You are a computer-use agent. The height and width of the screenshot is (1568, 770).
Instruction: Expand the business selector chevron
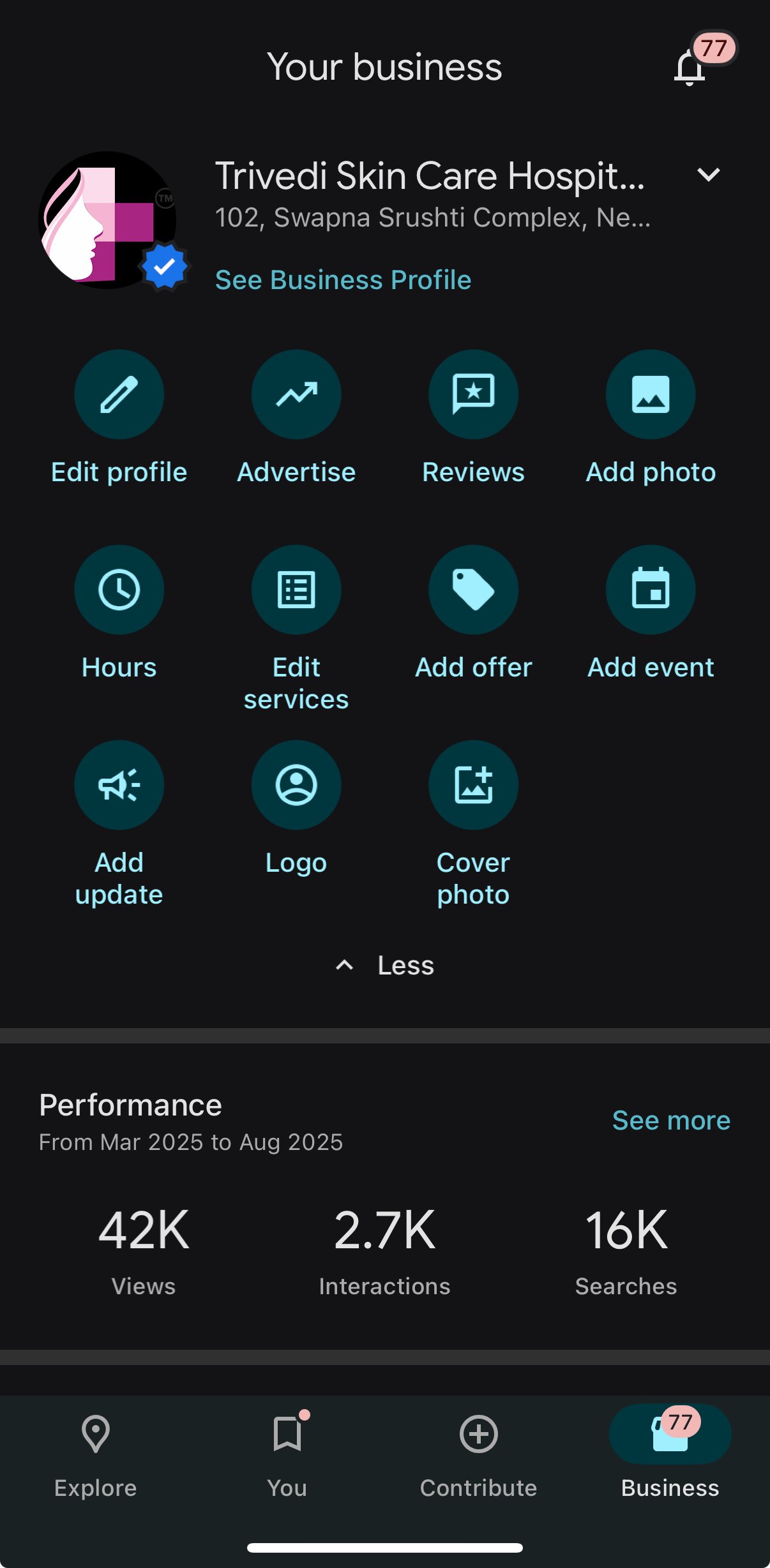[x=708, y=175]
